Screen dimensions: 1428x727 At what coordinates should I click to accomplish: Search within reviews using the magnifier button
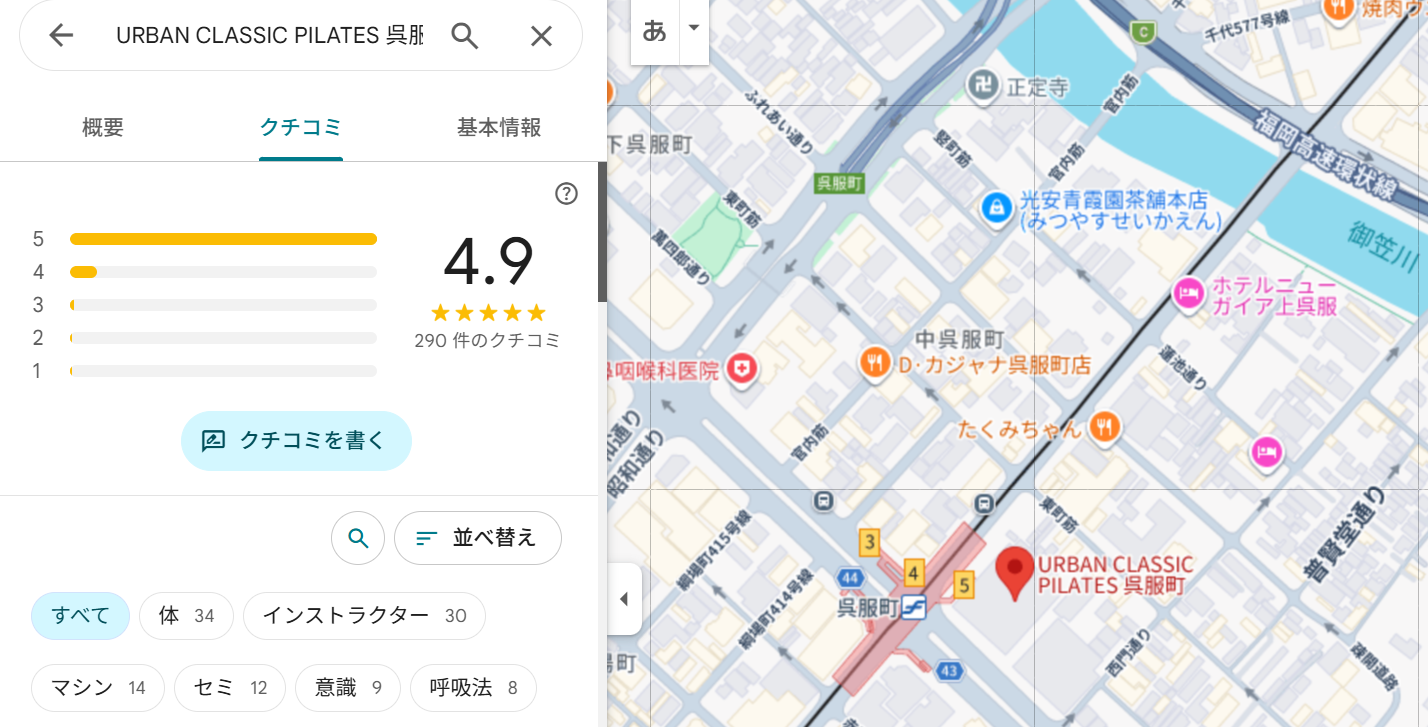click(358, 538)
